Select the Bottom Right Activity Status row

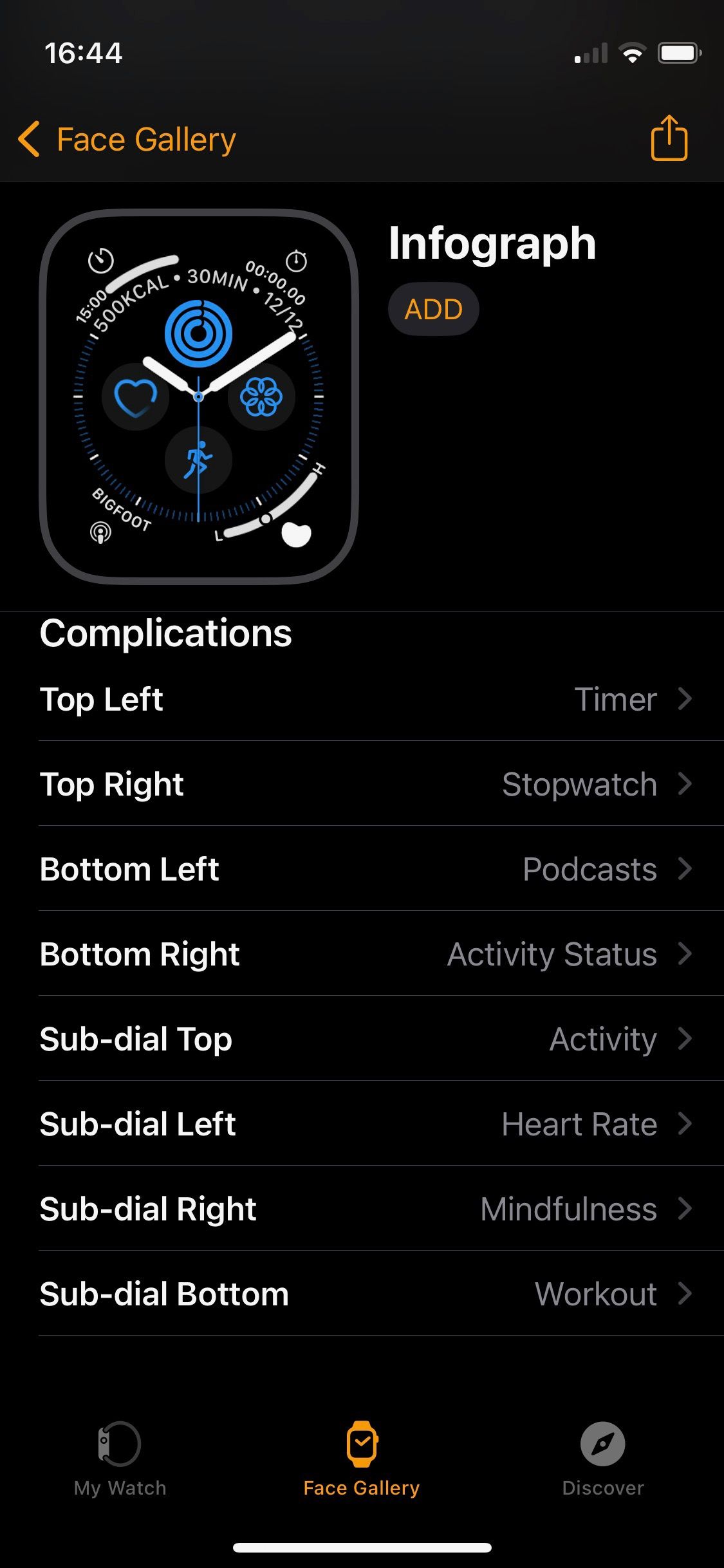[366, 954]
